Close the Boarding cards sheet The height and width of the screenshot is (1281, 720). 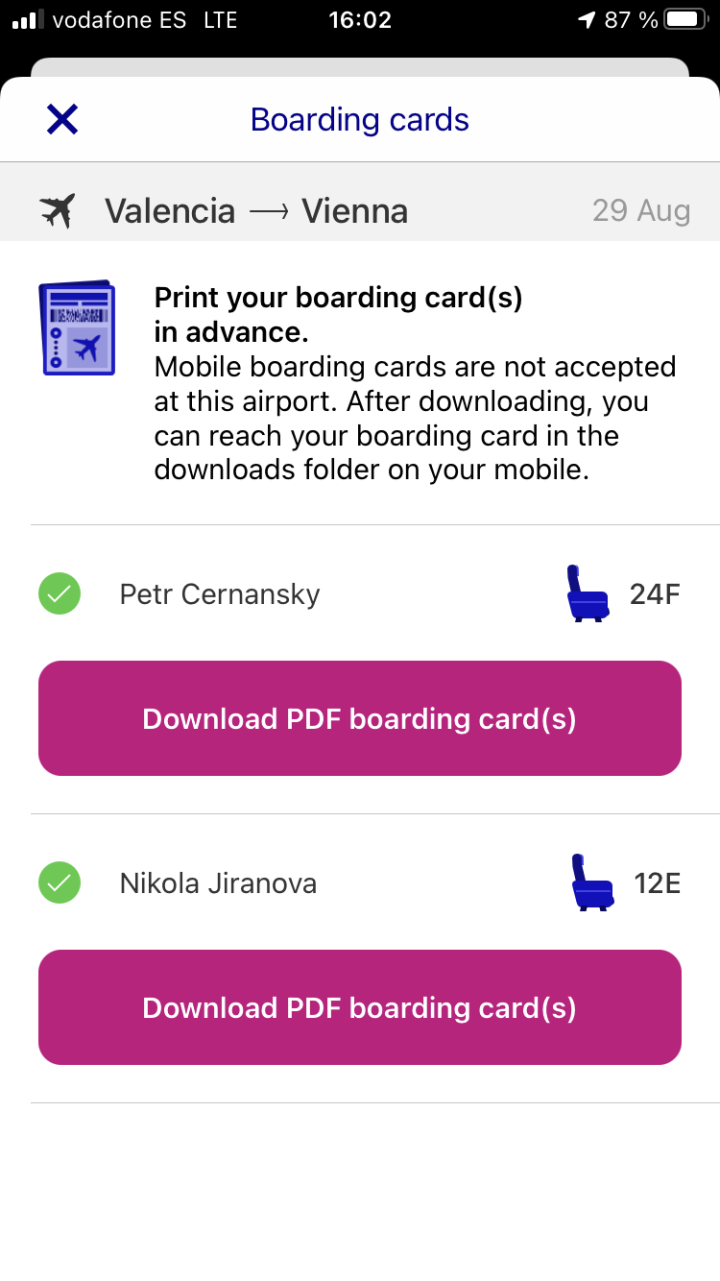[62, 120]
